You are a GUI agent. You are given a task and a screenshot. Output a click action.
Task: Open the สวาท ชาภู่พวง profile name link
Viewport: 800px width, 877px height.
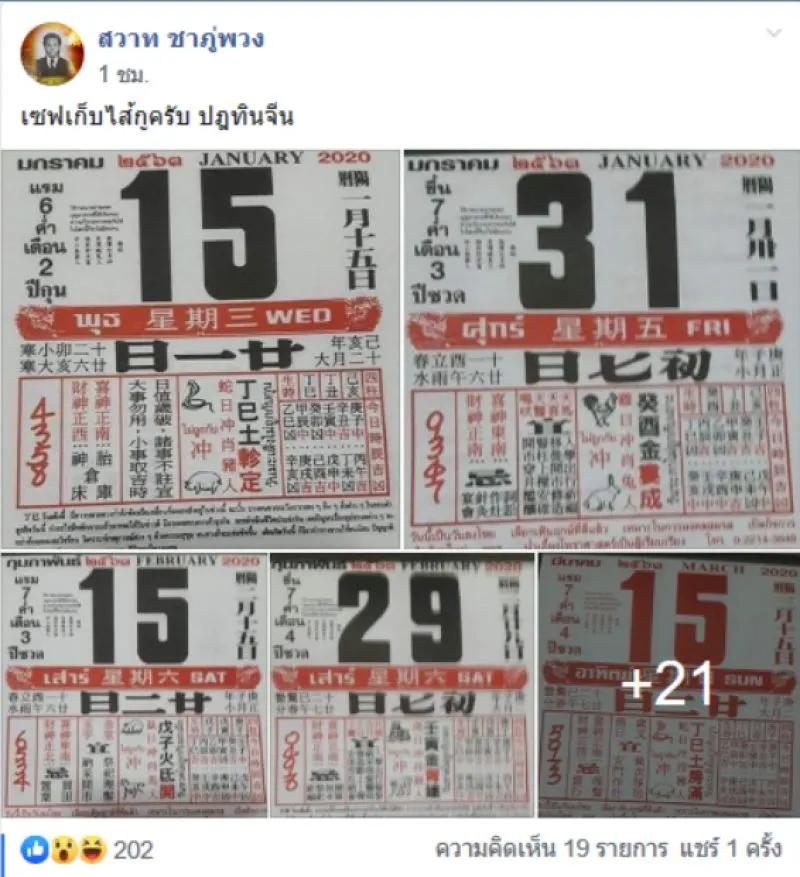tap(181, 39)
